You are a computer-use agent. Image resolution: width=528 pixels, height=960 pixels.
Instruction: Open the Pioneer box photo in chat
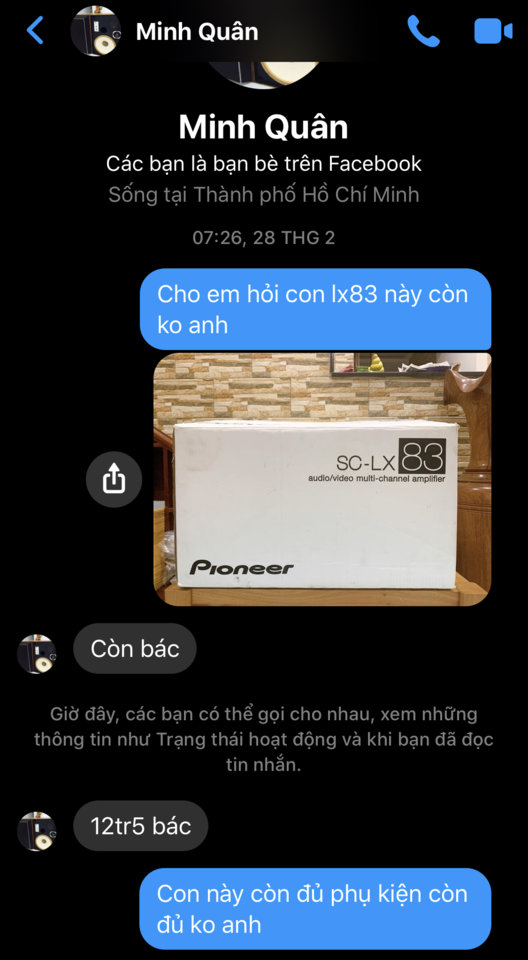322,479
